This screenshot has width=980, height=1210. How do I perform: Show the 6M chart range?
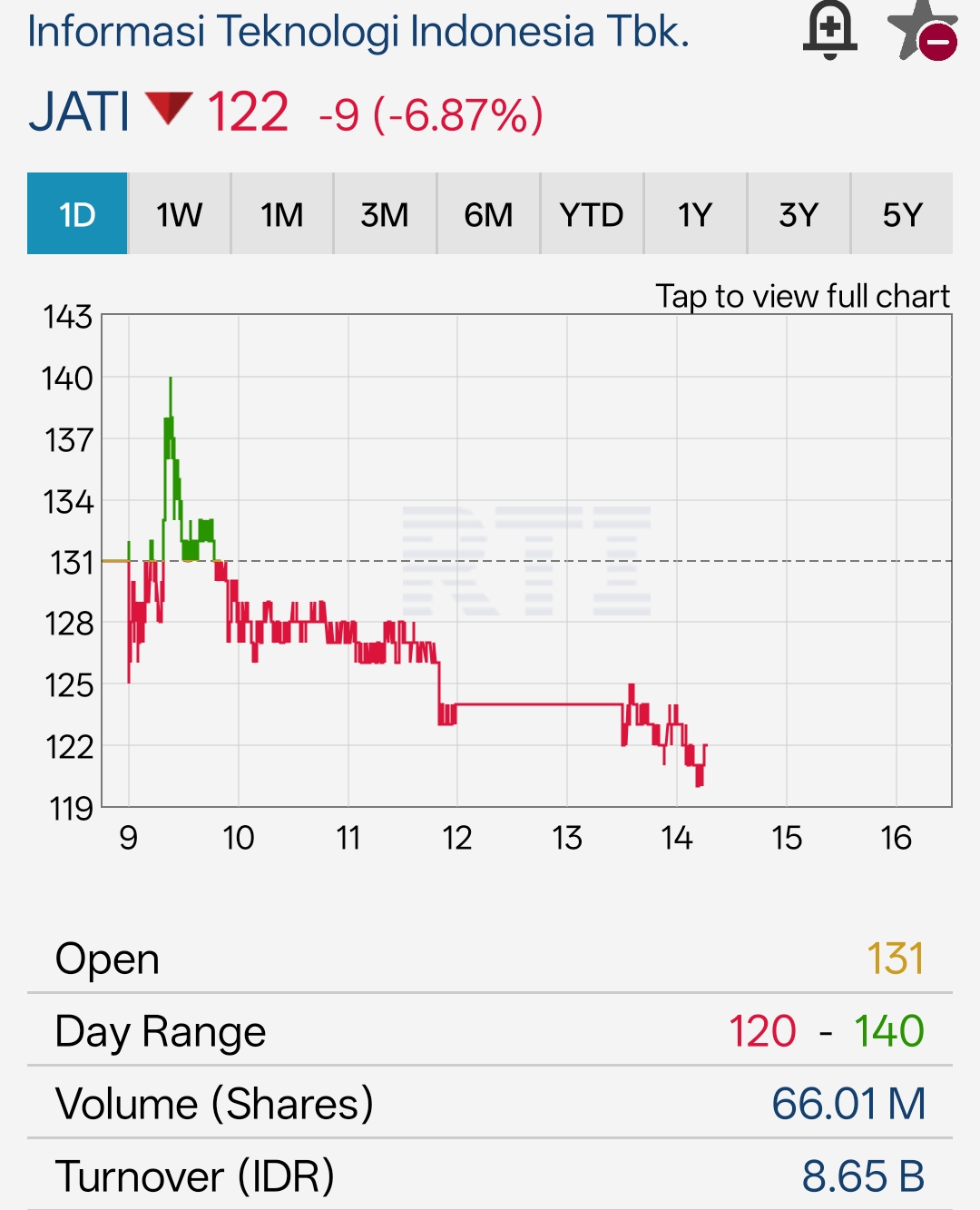488,214
